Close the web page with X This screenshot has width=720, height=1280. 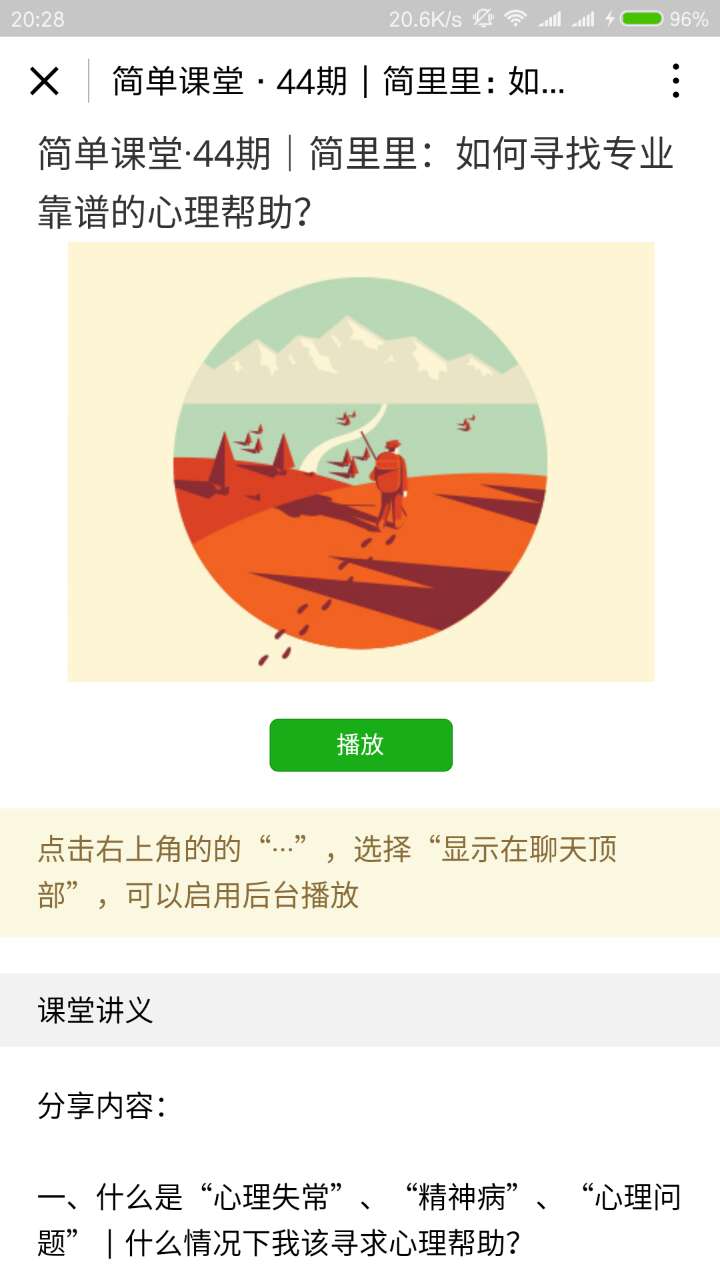point(44,81)
